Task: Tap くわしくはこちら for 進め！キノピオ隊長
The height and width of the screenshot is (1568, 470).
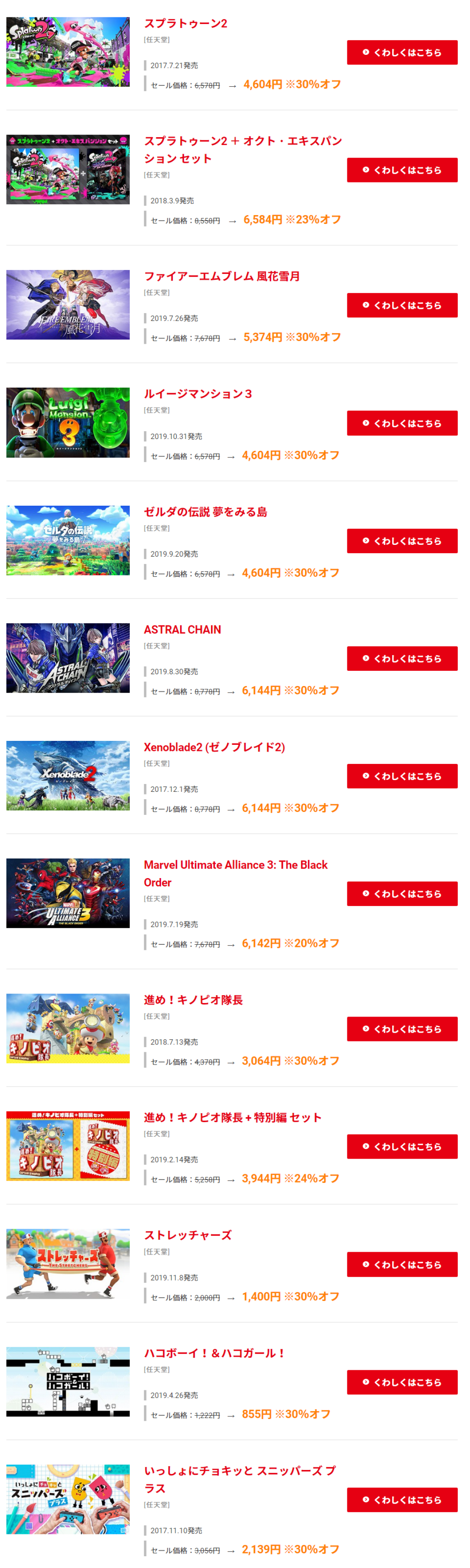Action: [402, 1028]
